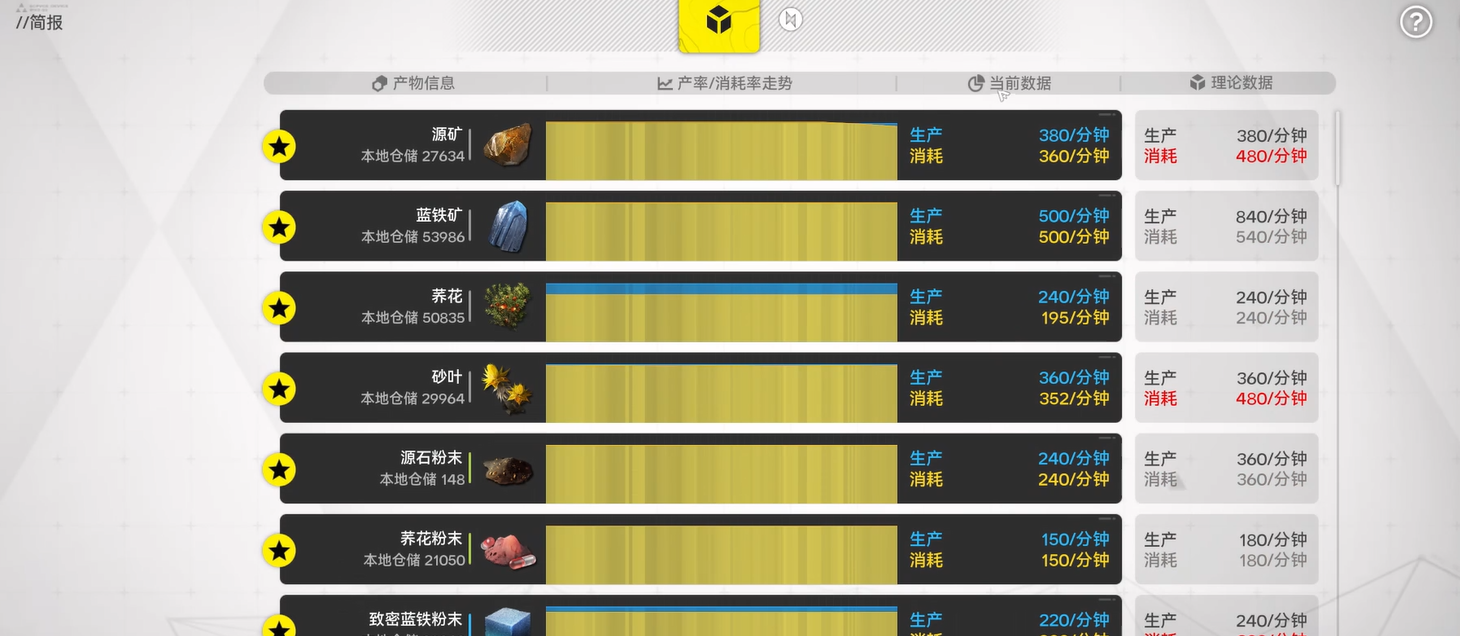Toggle the star on the 砂叶 row

coord(279,389)
